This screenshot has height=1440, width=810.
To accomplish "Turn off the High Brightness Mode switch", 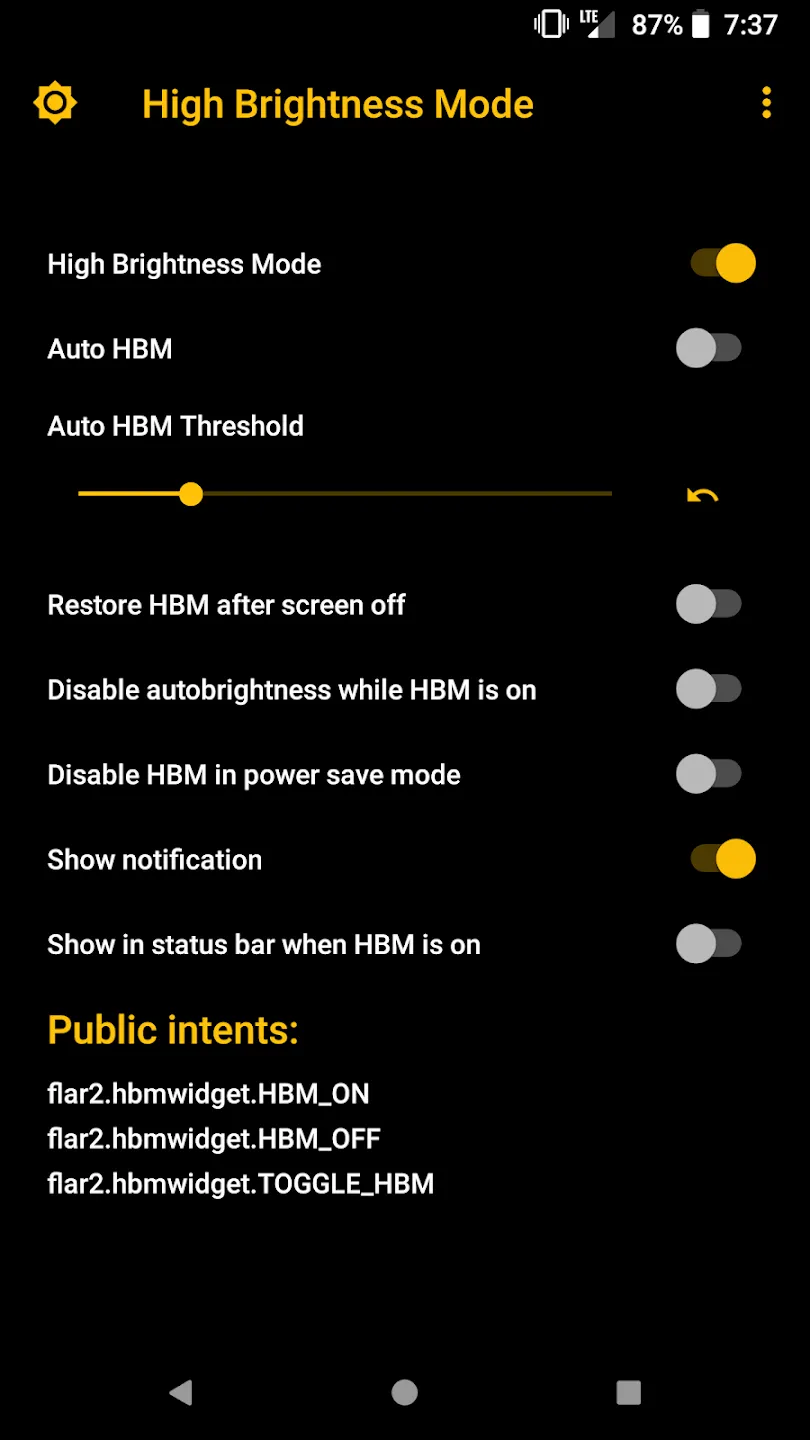I will tap(722, 264).
